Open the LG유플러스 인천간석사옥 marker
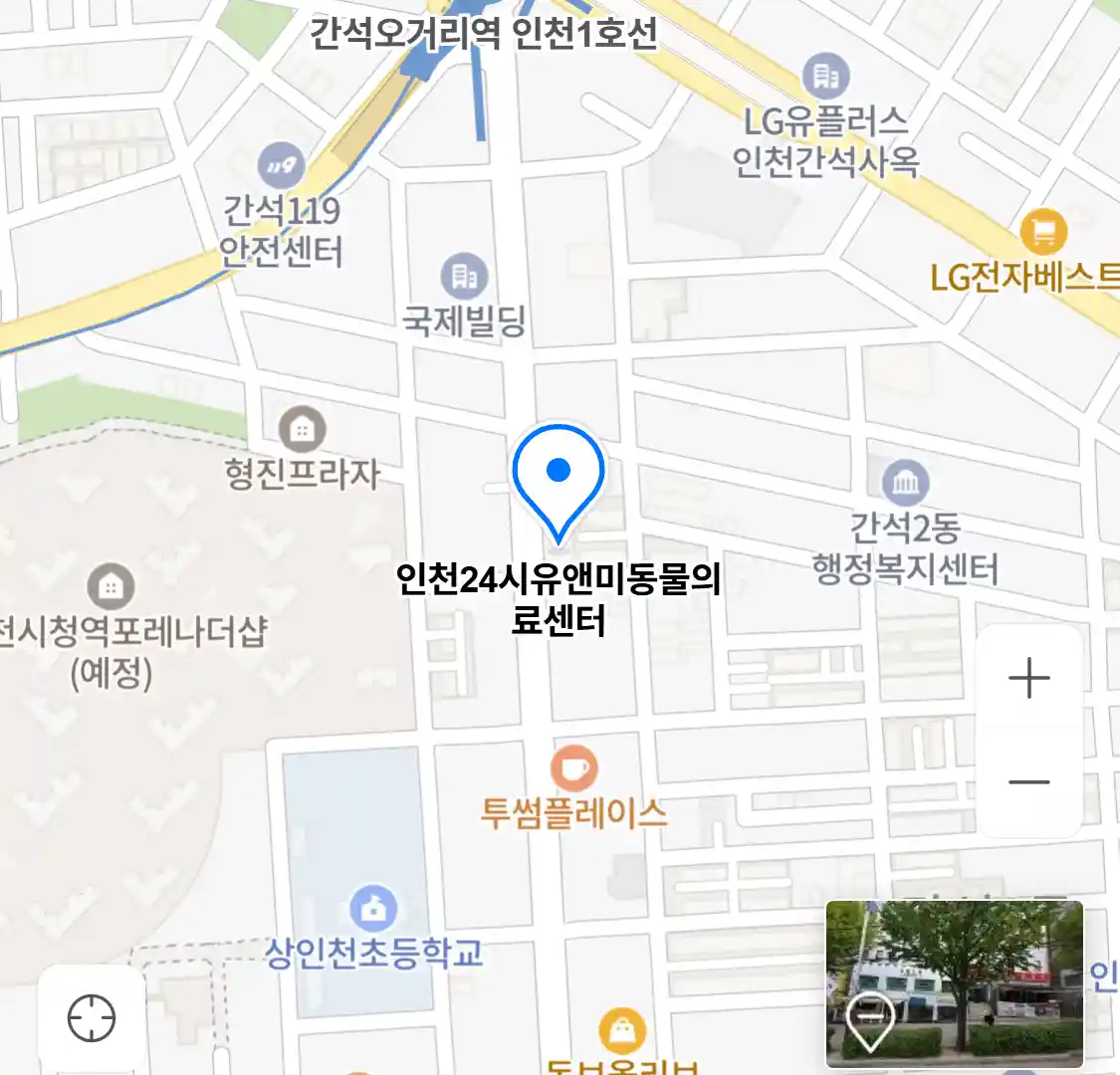The height and width of the screenshot is (1075, 1120). (825, 75)
